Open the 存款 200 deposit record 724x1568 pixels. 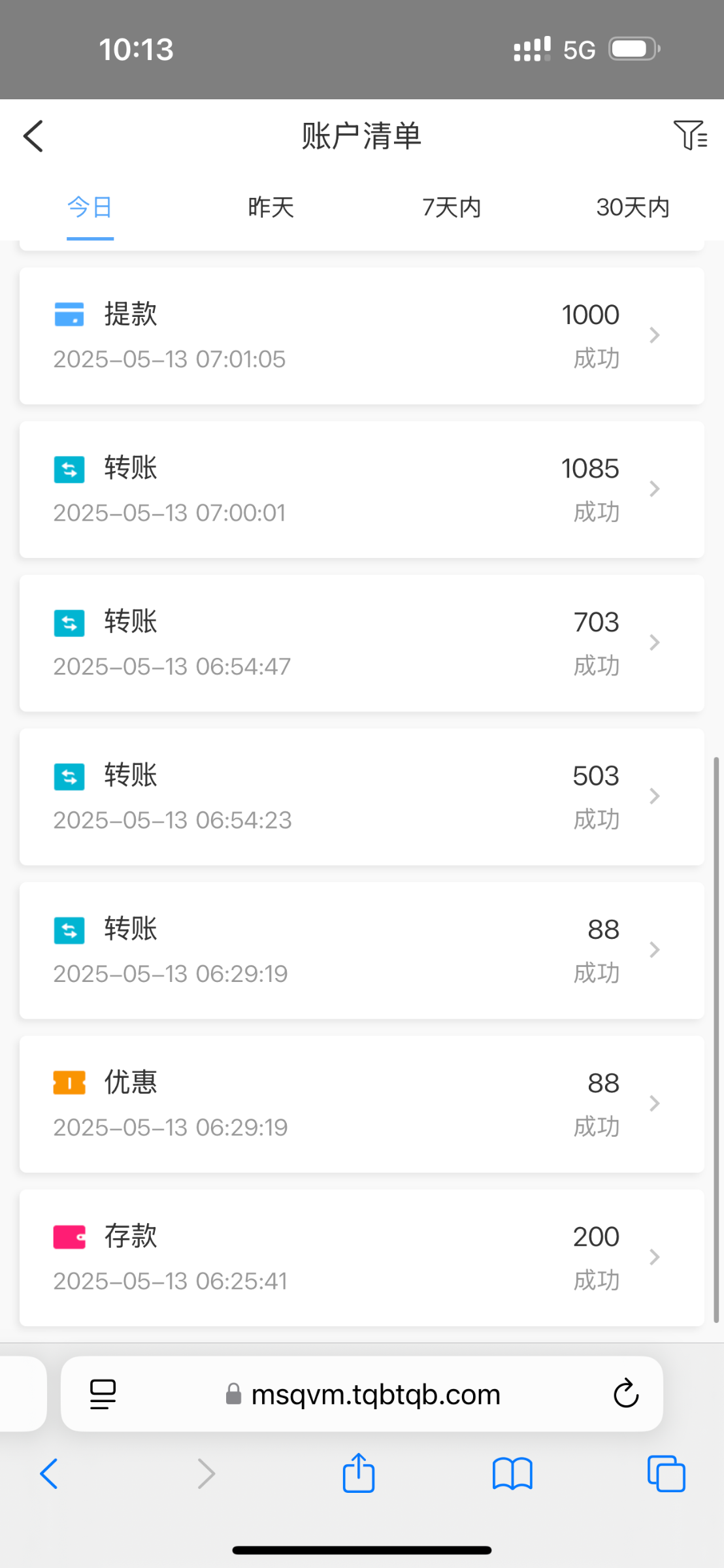pos(362,1257)
